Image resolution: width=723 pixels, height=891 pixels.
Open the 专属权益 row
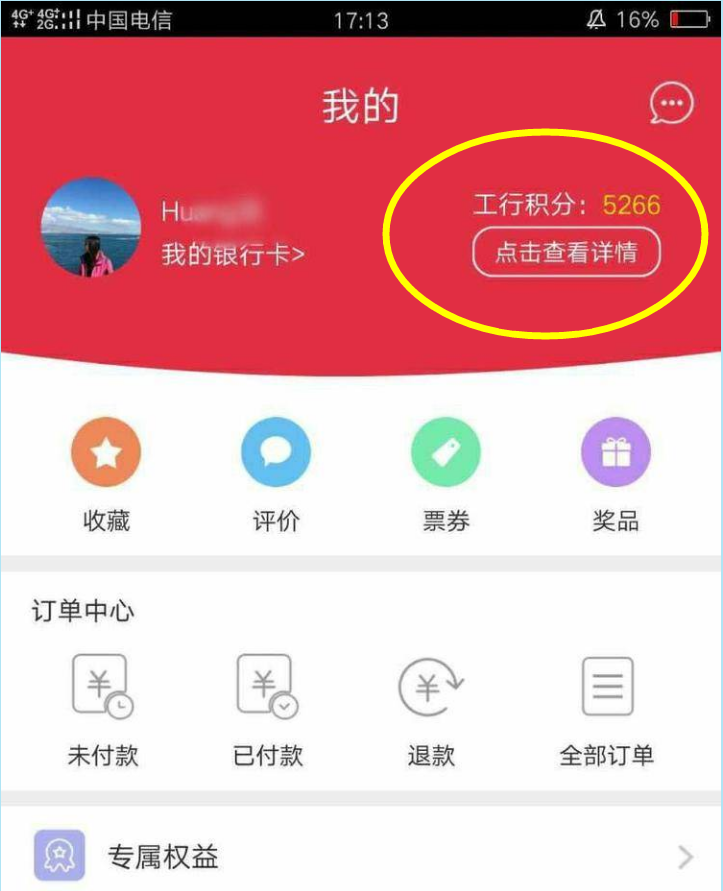[x=361, y=857]
